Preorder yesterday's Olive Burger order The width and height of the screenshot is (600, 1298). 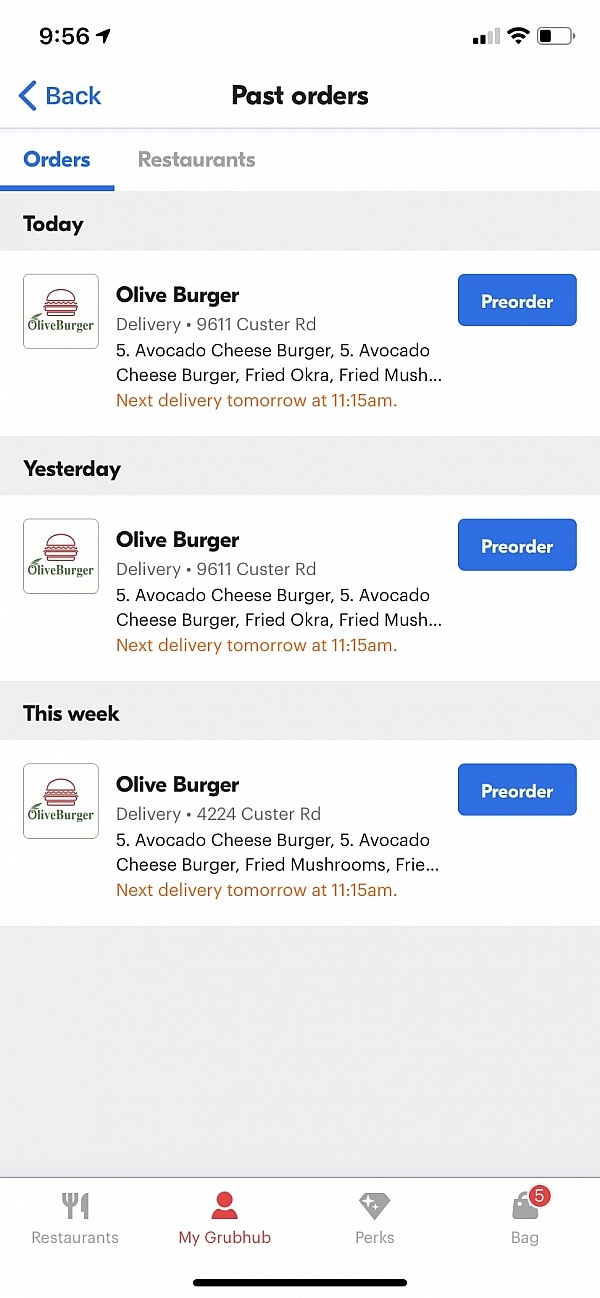click(x=517, y=546)
